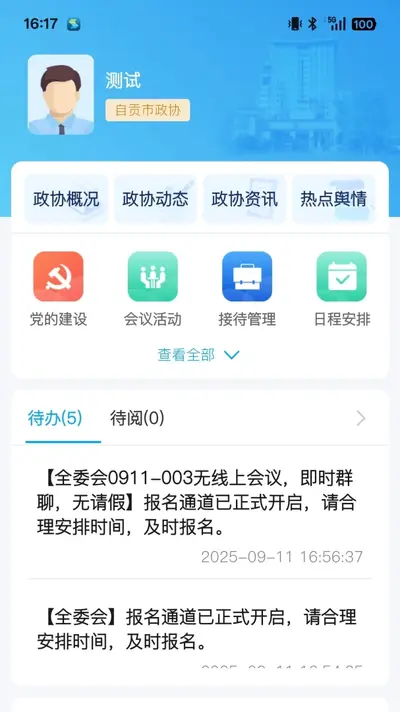Open the second 全委会 sign-up notice
The image size is (400, 712).
pyautogui.click(x=200, y=631)
